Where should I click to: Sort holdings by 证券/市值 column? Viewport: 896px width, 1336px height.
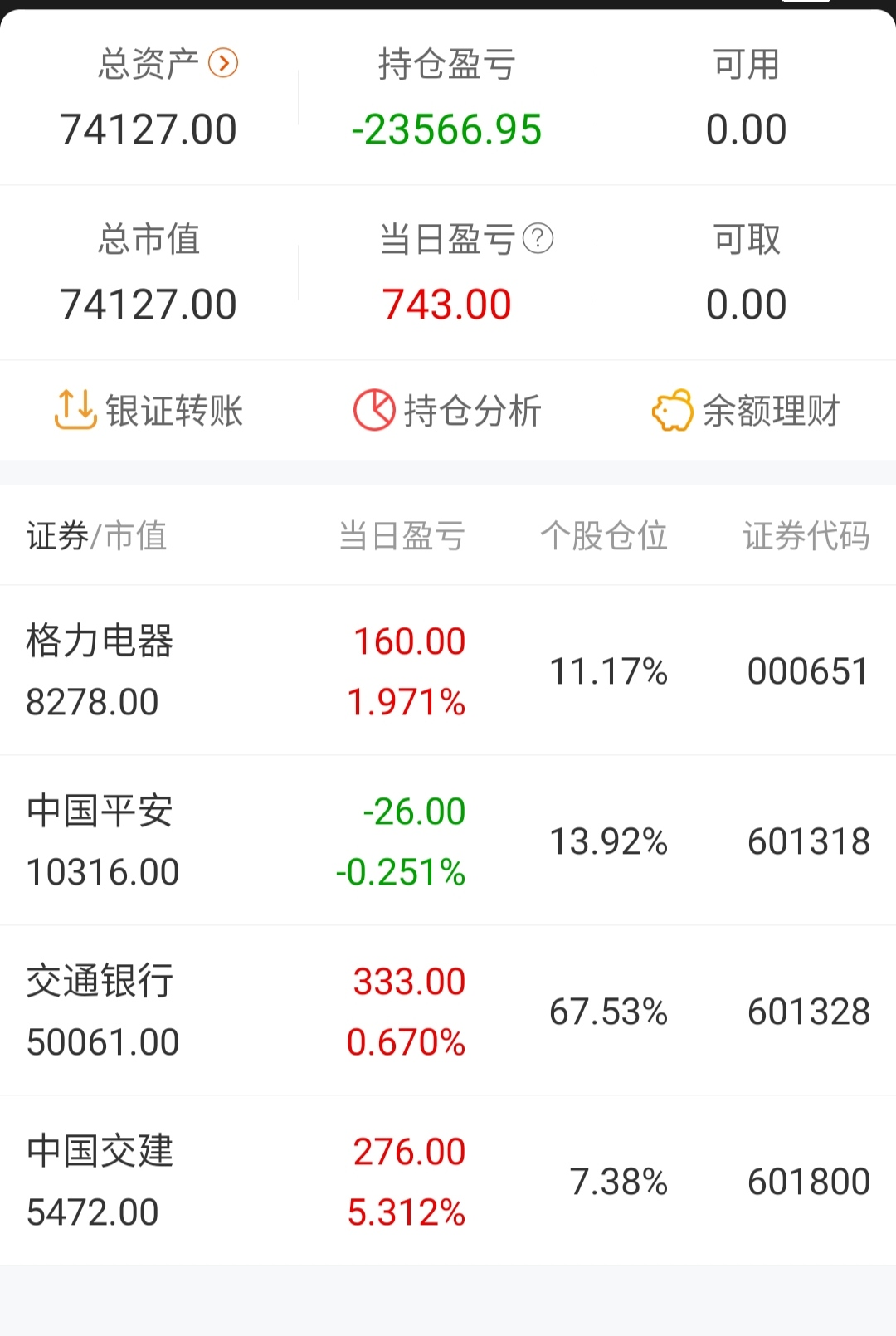[x=97, y=536]
